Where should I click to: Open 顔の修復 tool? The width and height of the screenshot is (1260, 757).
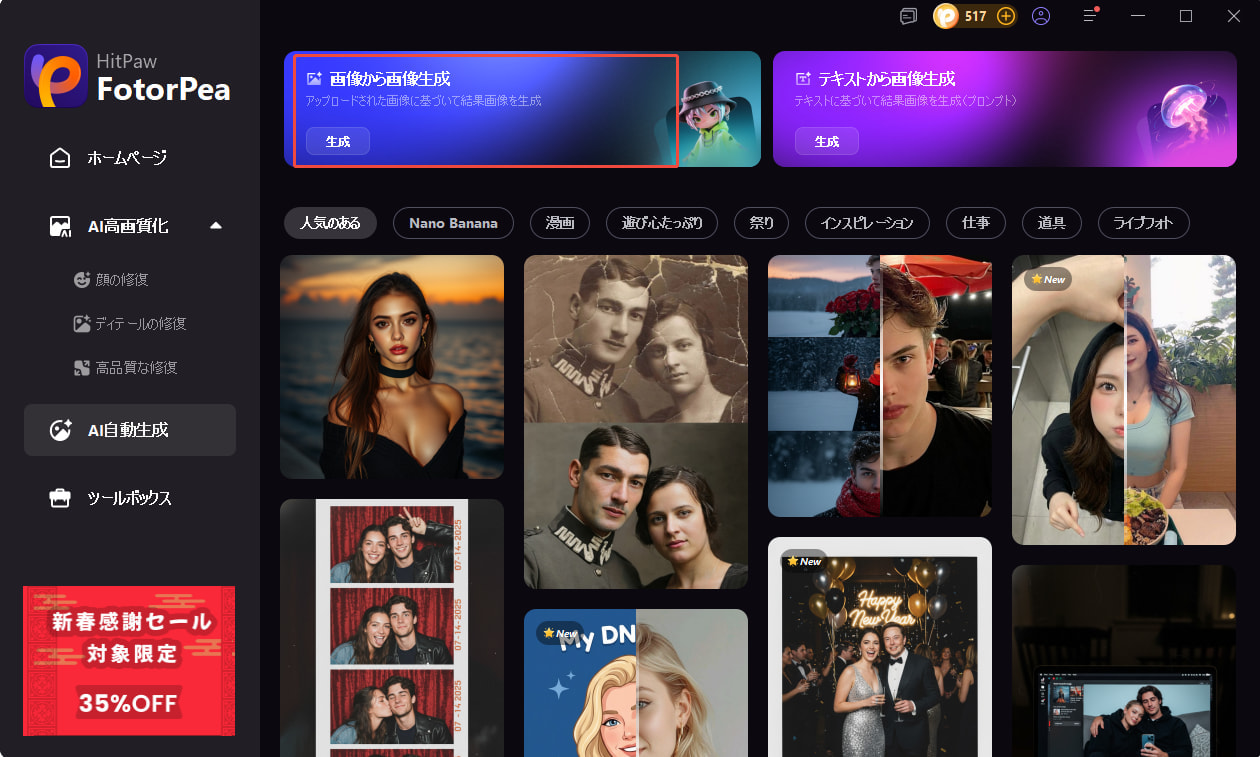pyautogui.click(x=124, y=280)
